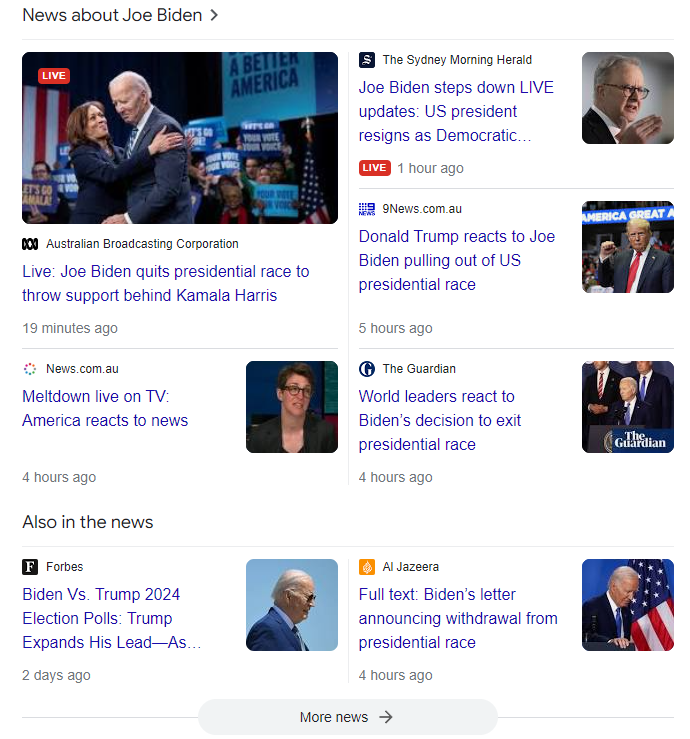Tap the More news button
This screenshot has width=690, height=739.
[x=347, y=717]
